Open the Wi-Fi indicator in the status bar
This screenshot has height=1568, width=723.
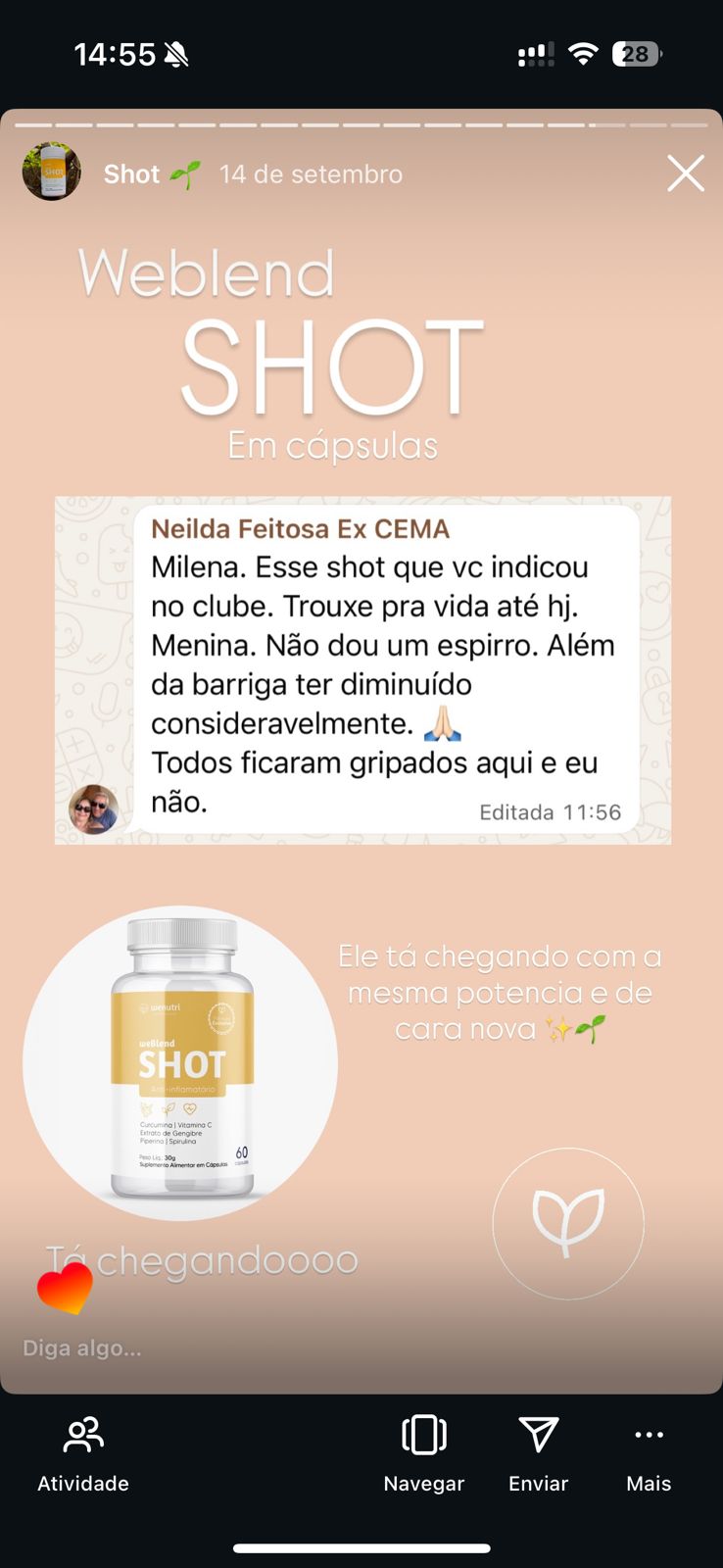[584, 54]
